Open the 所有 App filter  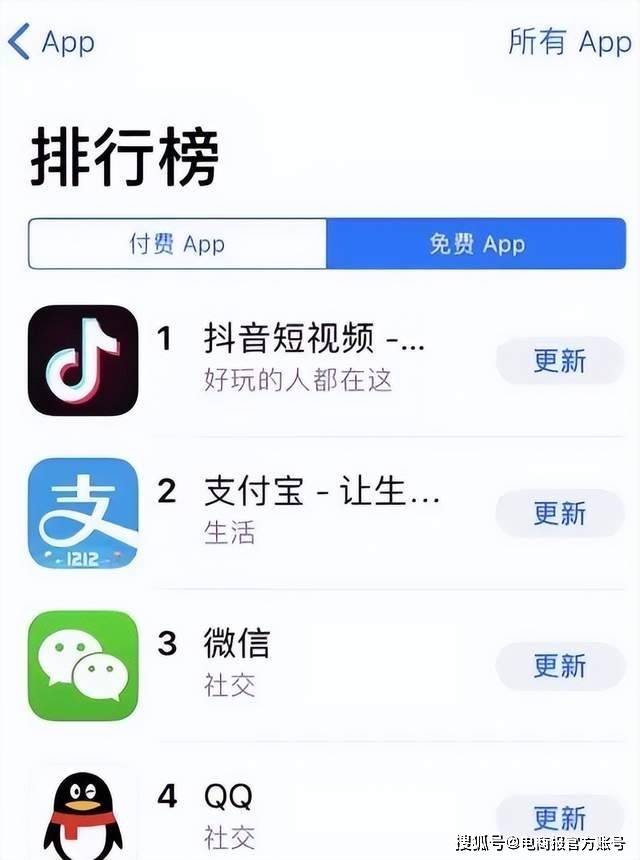(569, 42)
